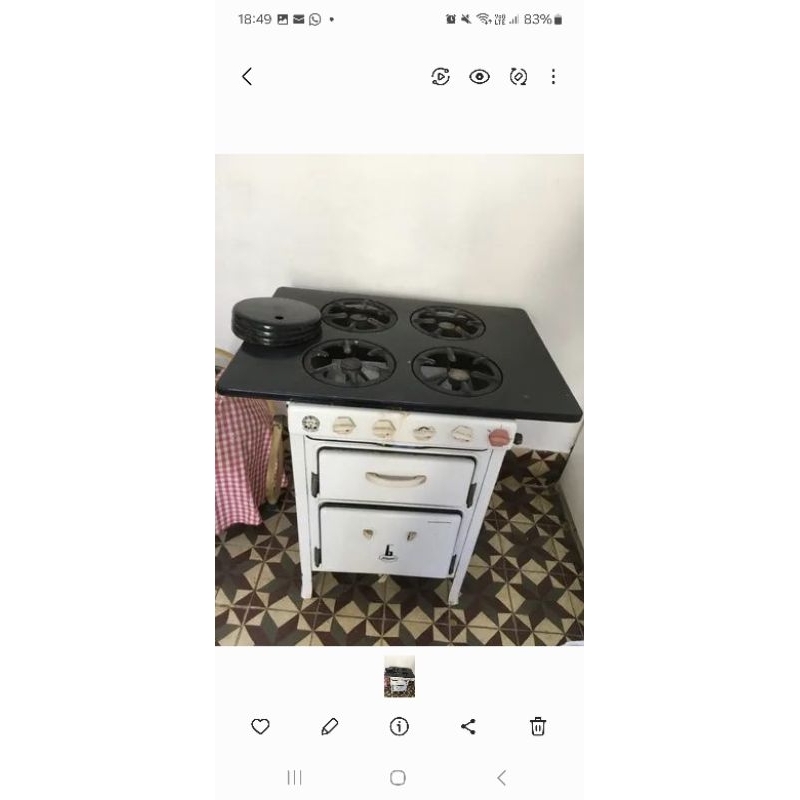View photo details via the info icon
Image resolution: width=800 pixels, height=800 pixels.
point(399,727)
